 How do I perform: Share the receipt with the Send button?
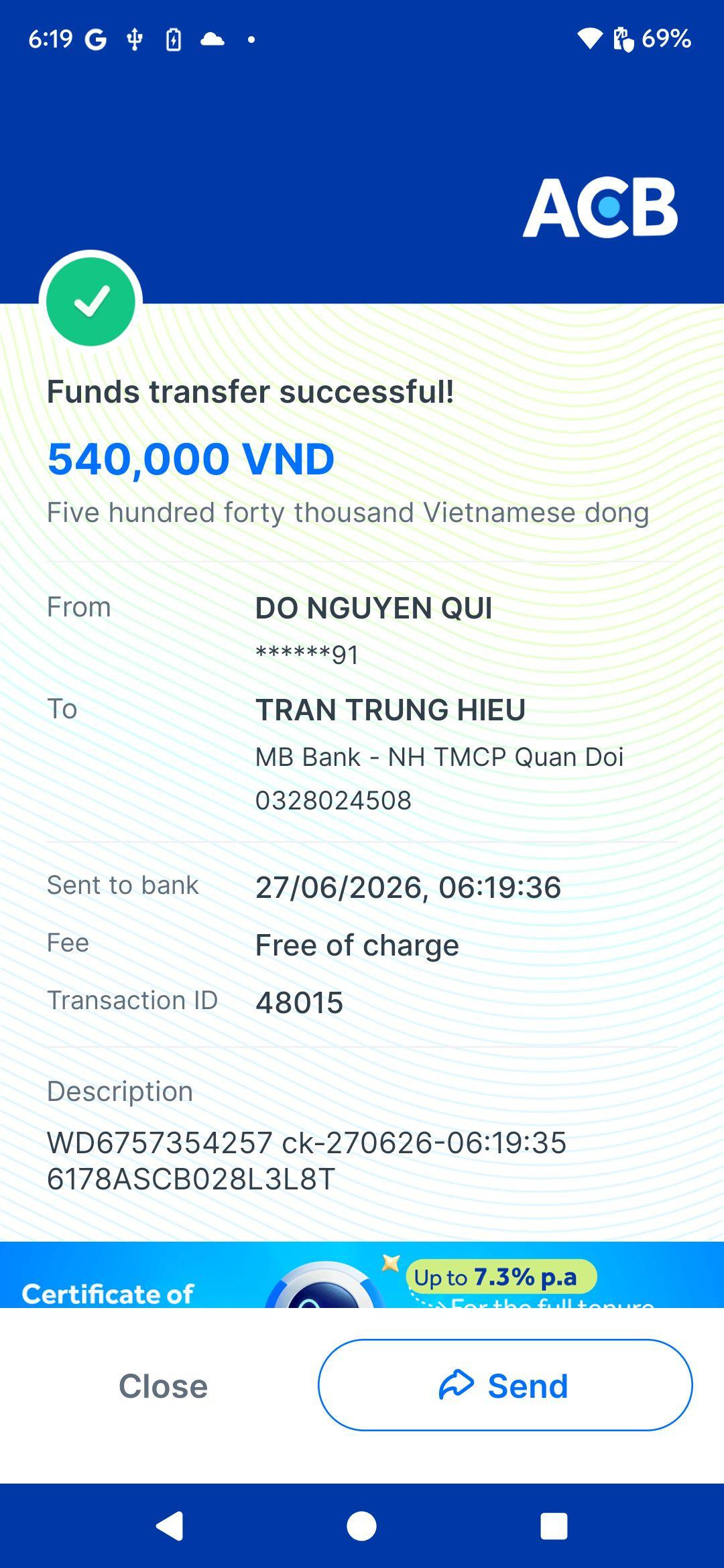click(x=505, y=1385)
